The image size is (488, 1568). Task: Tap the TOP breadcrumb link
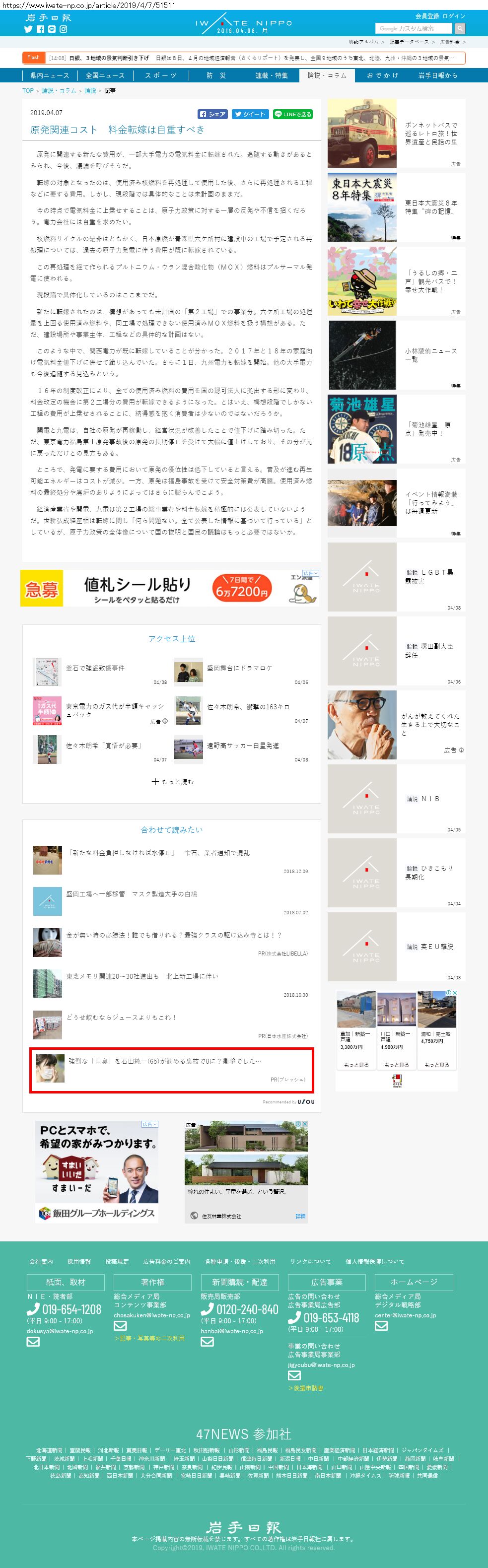click(x=28, y=91)
